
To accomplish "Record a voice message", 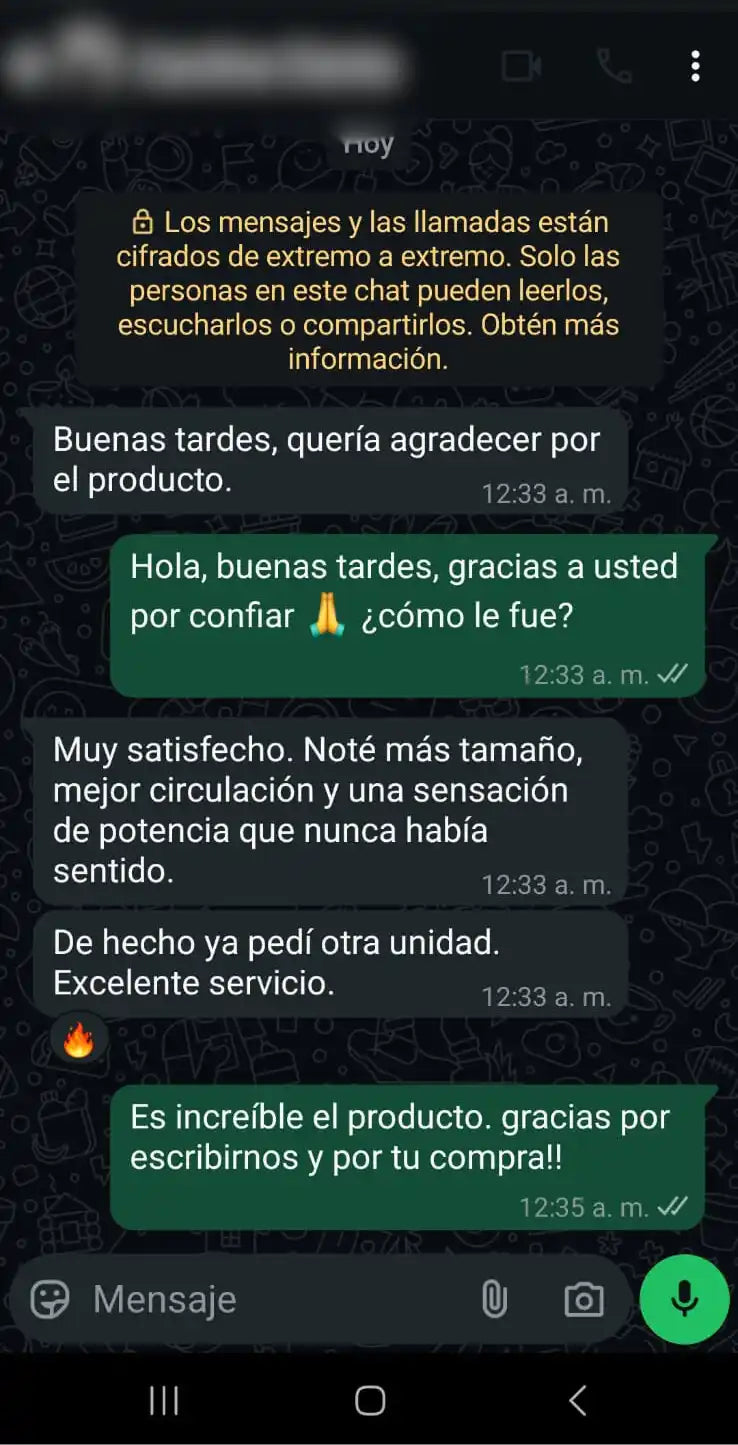I will [684, 1299].
